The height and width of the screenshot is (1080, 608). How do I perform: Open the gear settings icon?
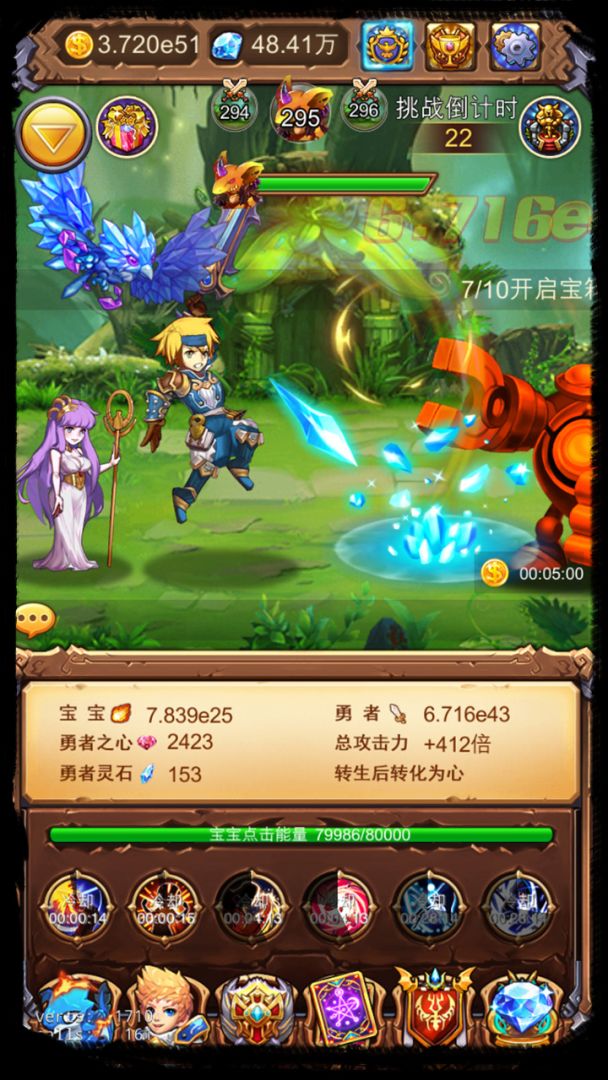pyautogui.click(x=515, y=45)
